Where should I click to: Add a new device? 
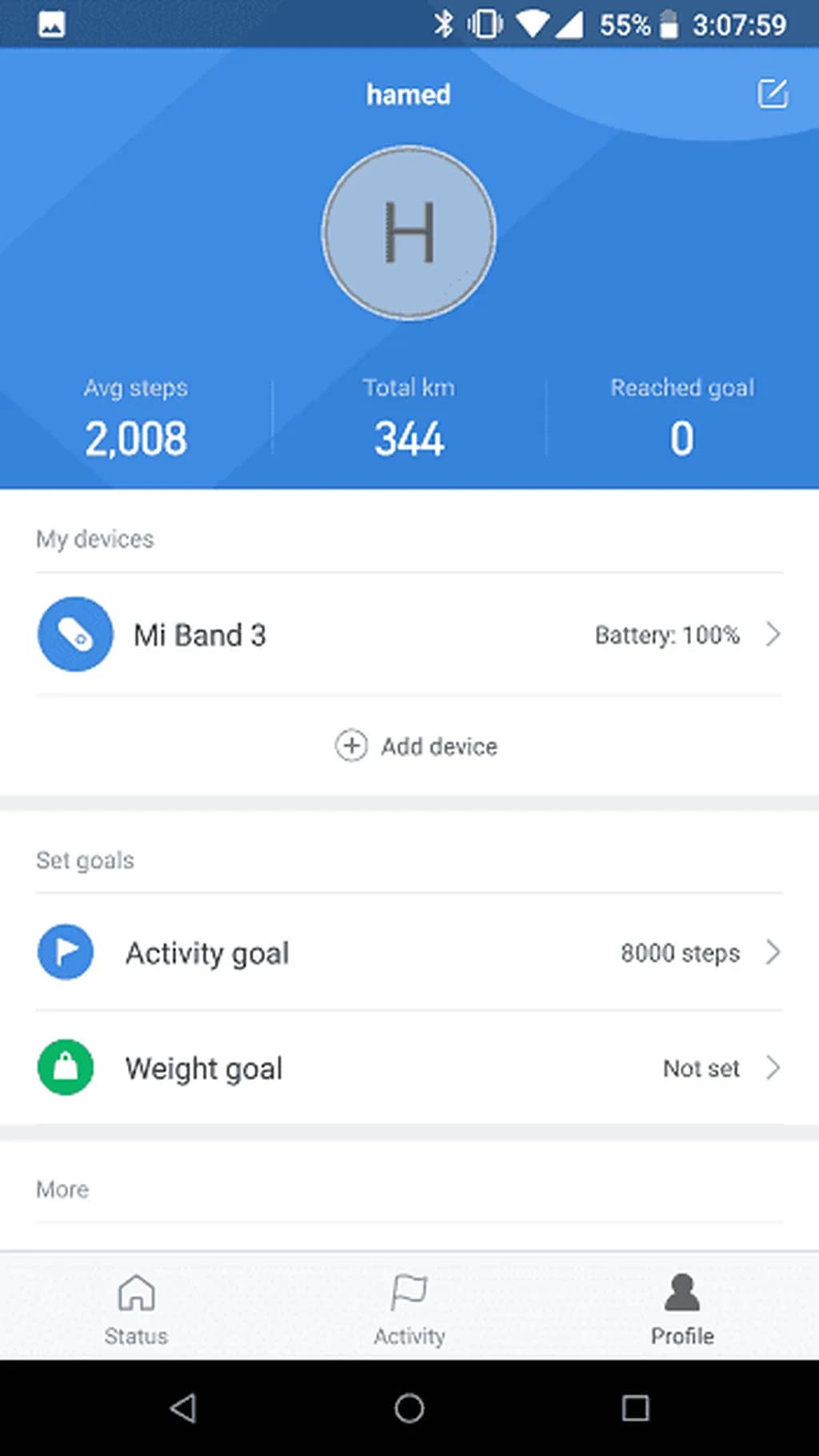click(416, 746)
